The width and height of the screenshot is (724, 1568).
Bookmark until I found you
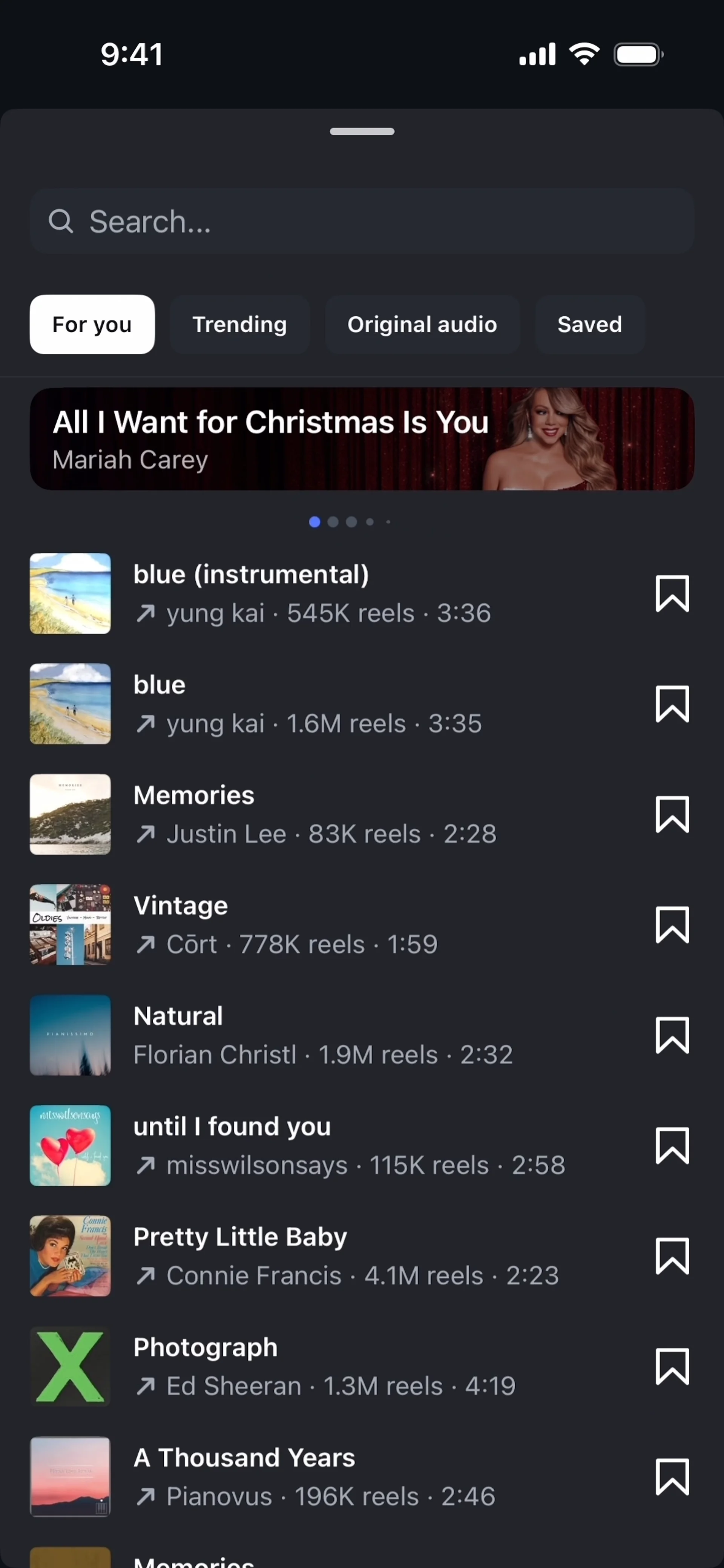tap(672, 1146)
